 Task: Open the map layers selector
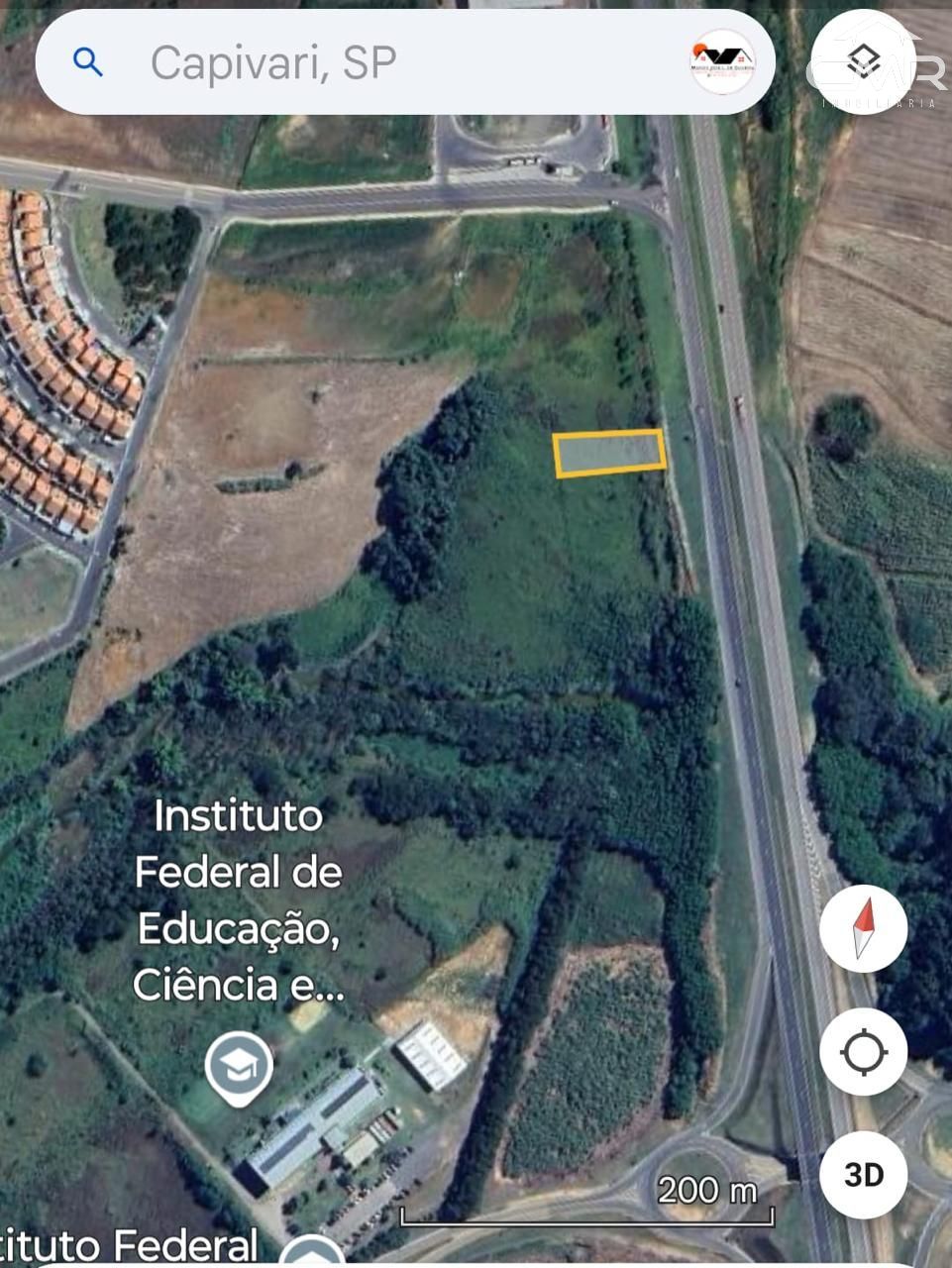pyautogui.click(x=863, y=61)
